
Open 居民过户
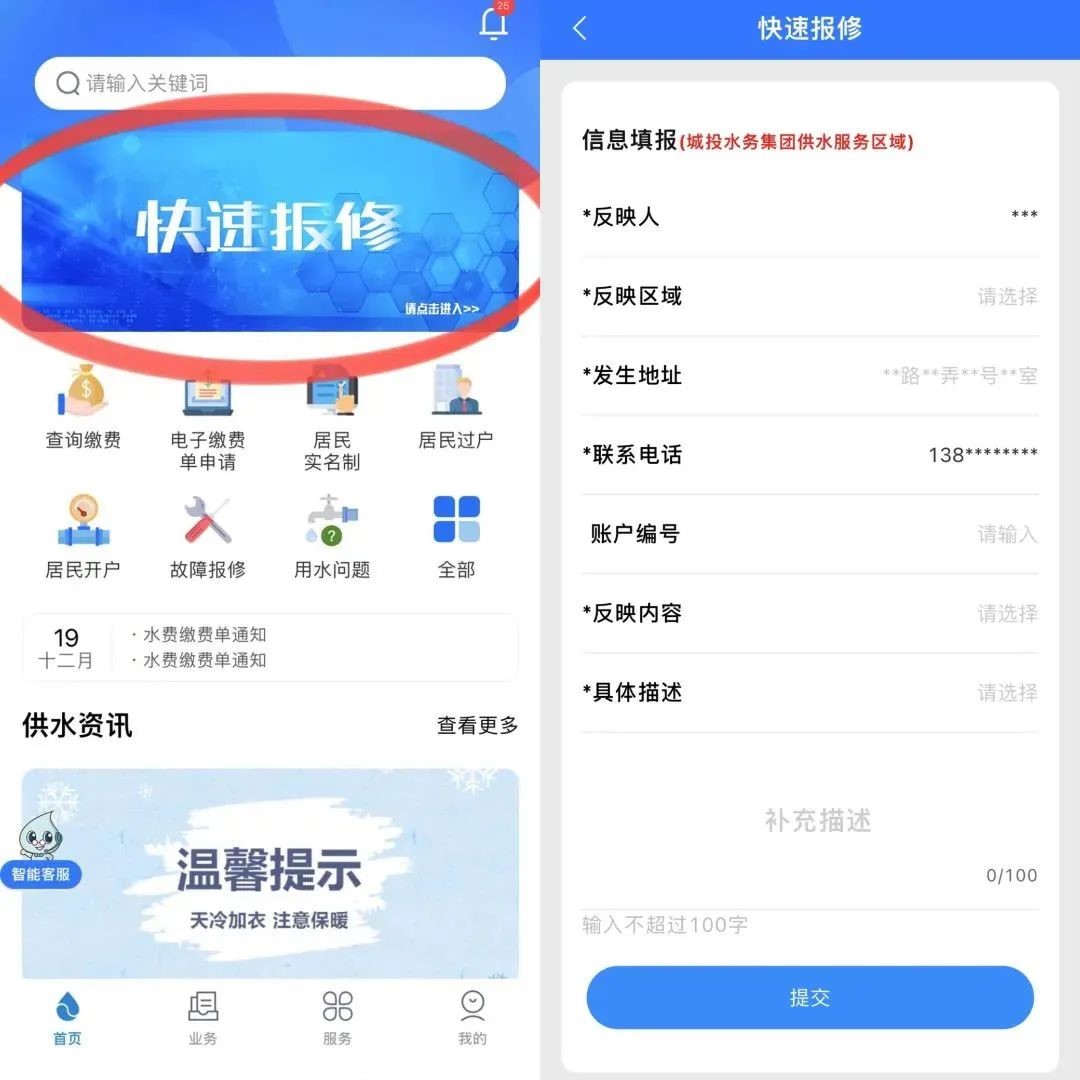(456, 408)
